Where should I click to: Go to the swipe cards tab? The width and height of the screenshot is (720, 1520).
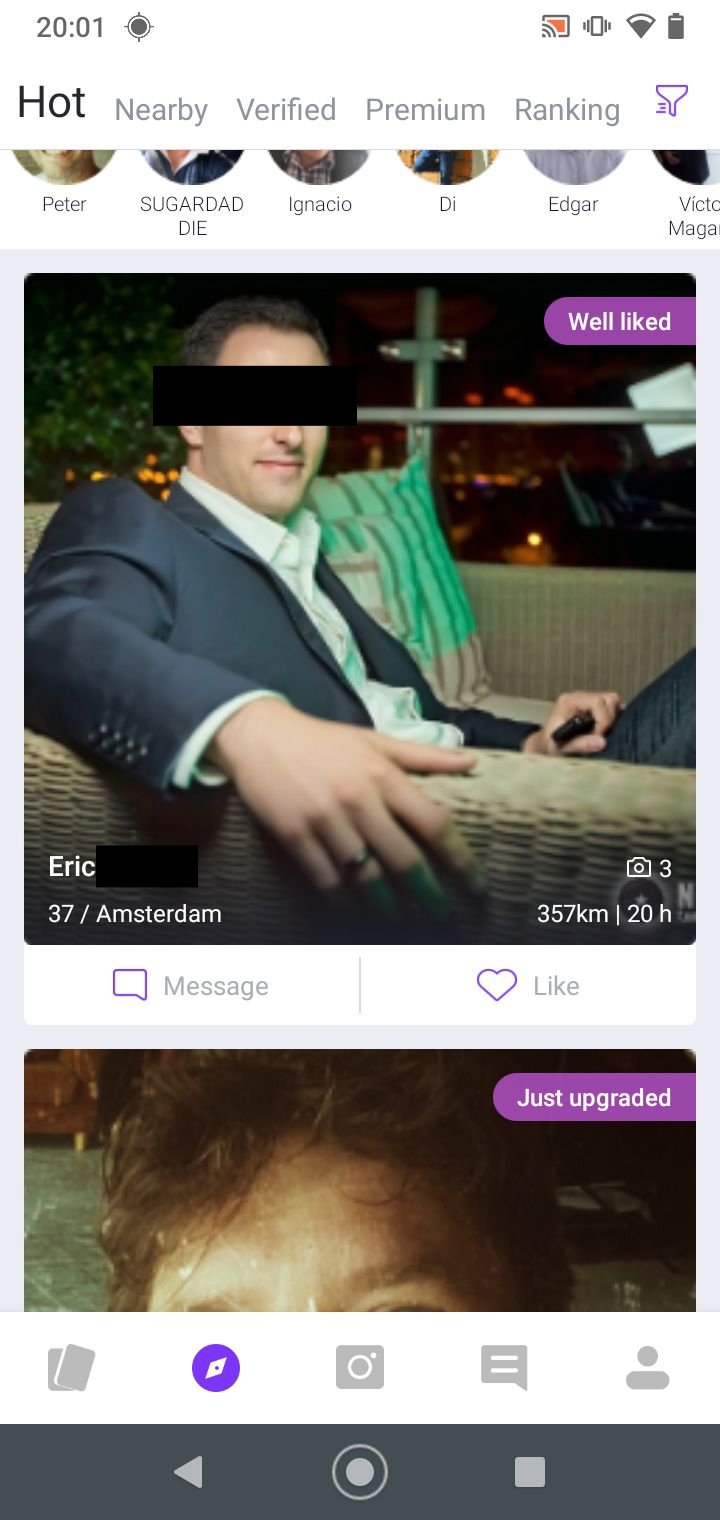(72, 1368)
